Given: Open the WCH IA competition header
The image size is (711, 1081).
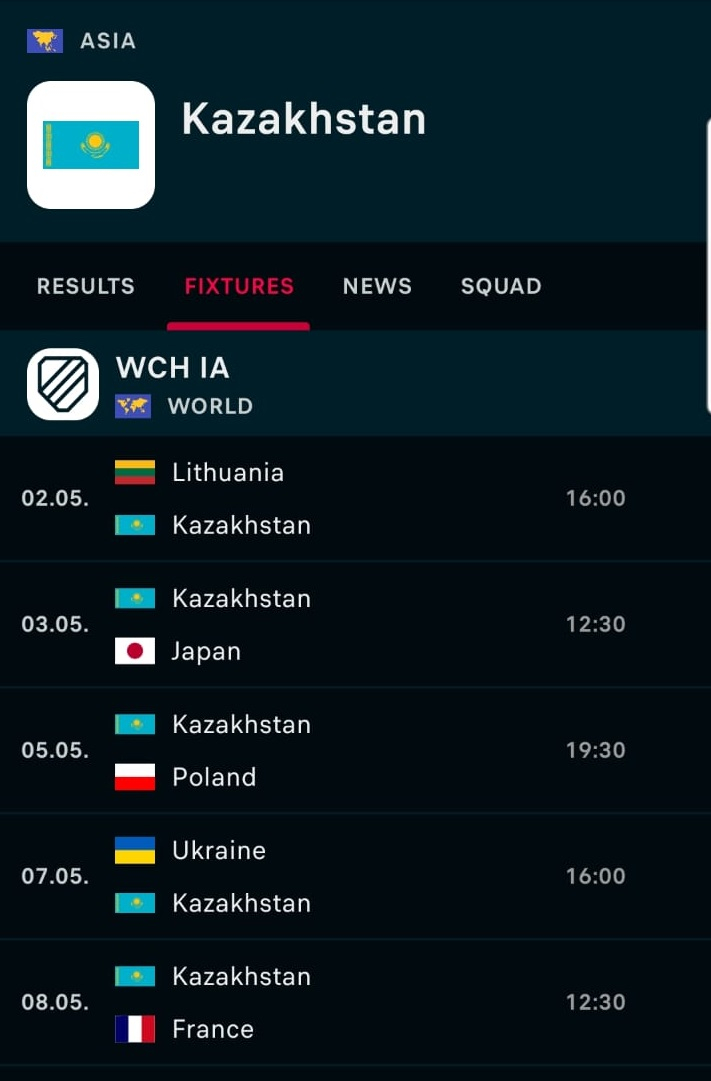Looking at the screenshot, I should tap(172, 384).
